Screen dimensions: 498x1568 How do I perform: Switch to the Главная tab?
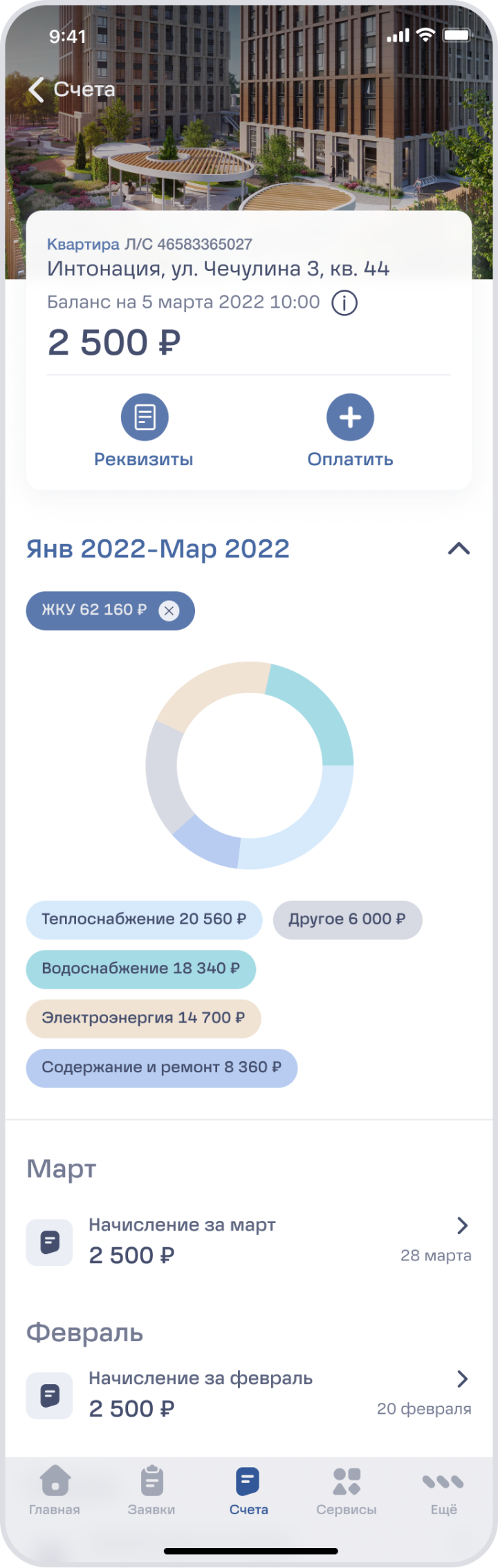pyautogui.click(x=55, y=1489)
